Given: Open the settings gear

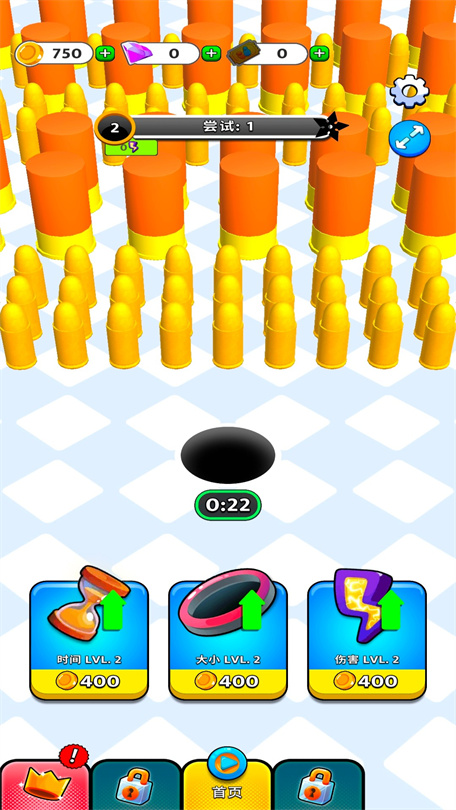Looking at the screenshot, I should 410,91.
